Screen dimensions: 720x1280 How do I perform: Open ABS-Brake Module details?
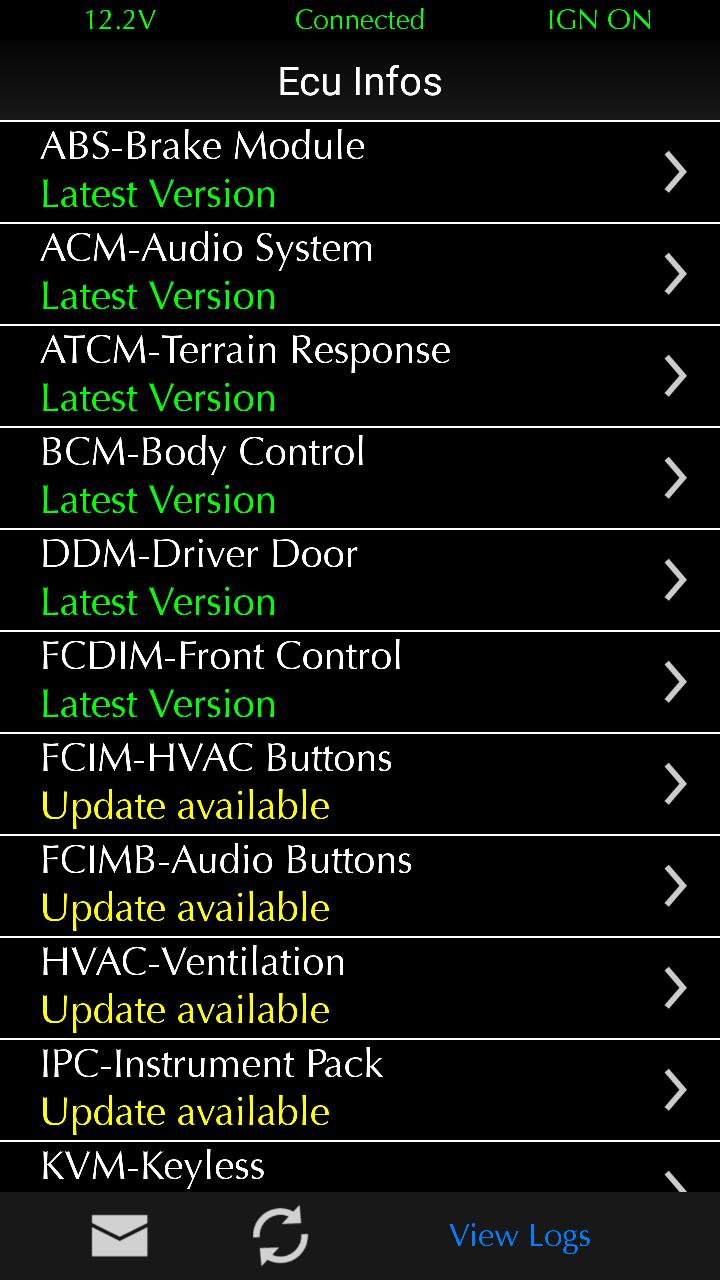point(360,171)
